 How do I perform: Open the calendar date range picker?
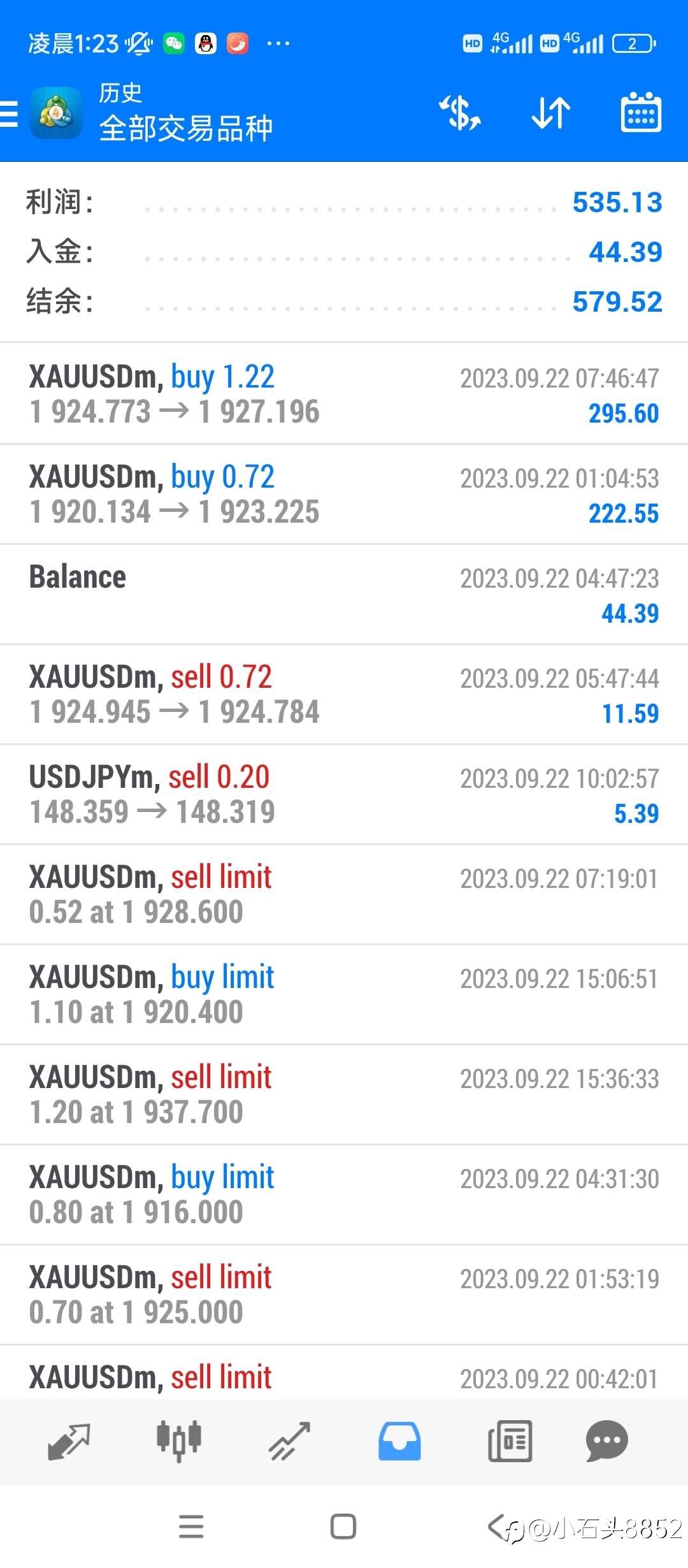click(640, 113)
